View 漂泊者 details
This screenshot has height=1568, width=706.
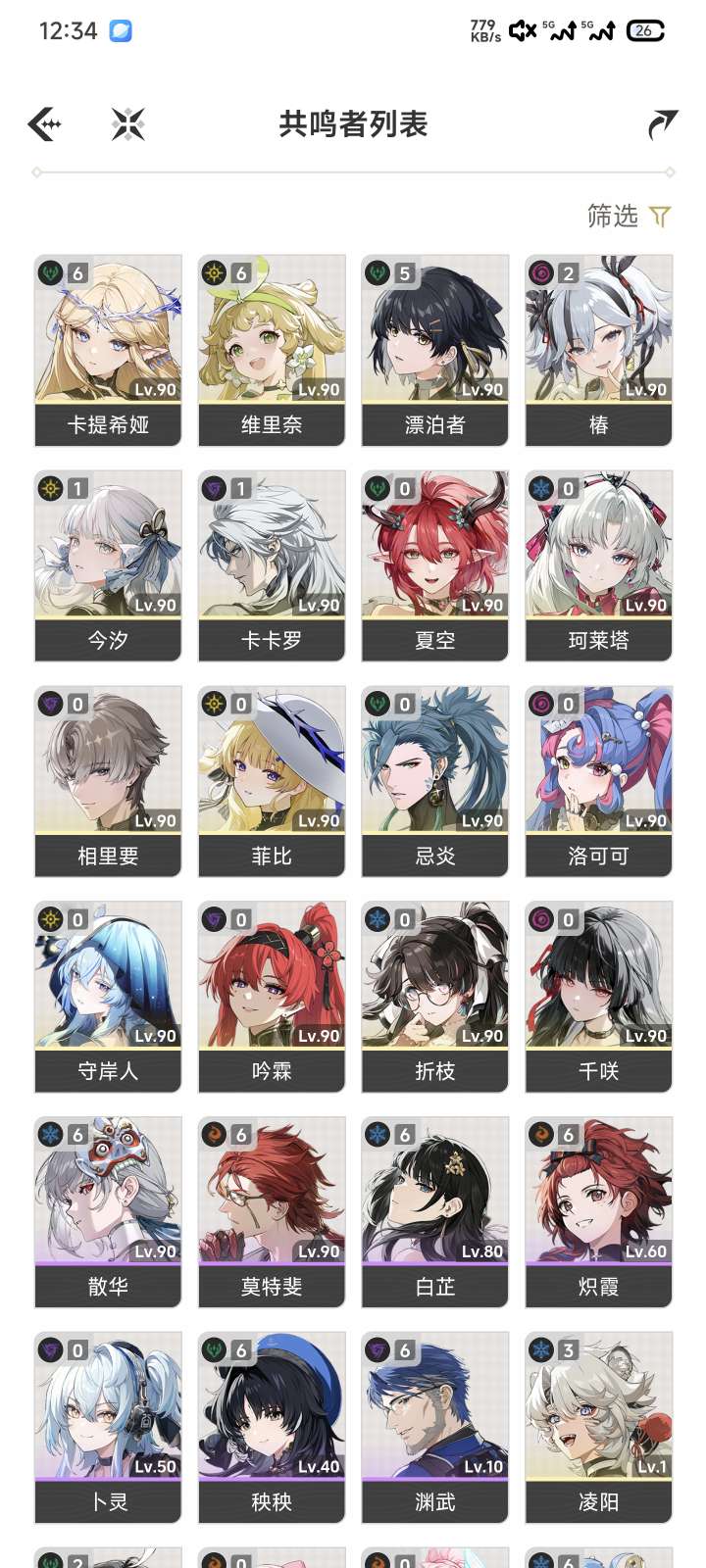(435, 350)
